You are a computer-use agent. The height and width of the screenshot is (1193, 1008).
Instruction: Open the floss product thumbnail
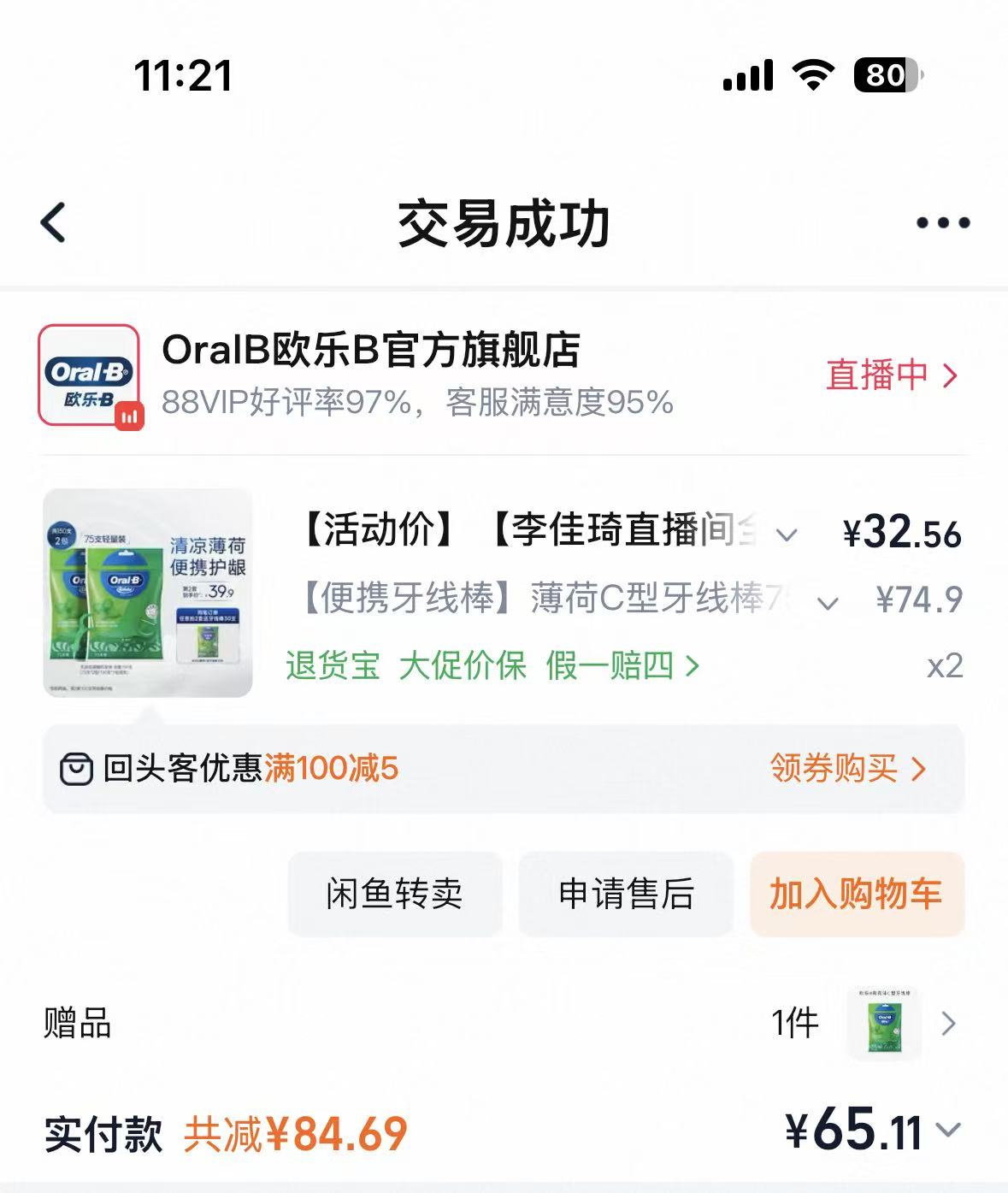[x=148, y=593]
